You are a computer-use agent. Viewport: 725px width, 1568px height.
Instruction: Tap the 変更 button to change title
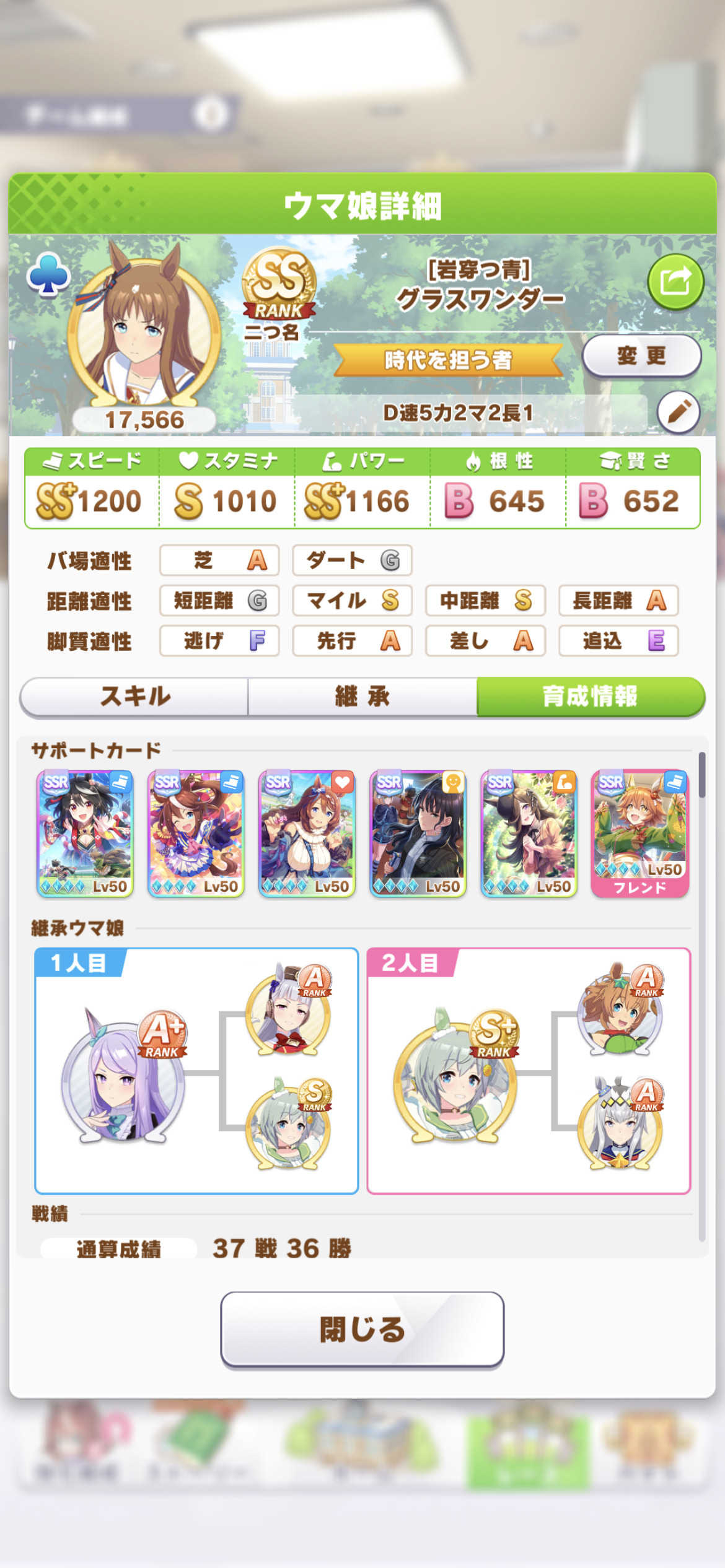point(641,355)
